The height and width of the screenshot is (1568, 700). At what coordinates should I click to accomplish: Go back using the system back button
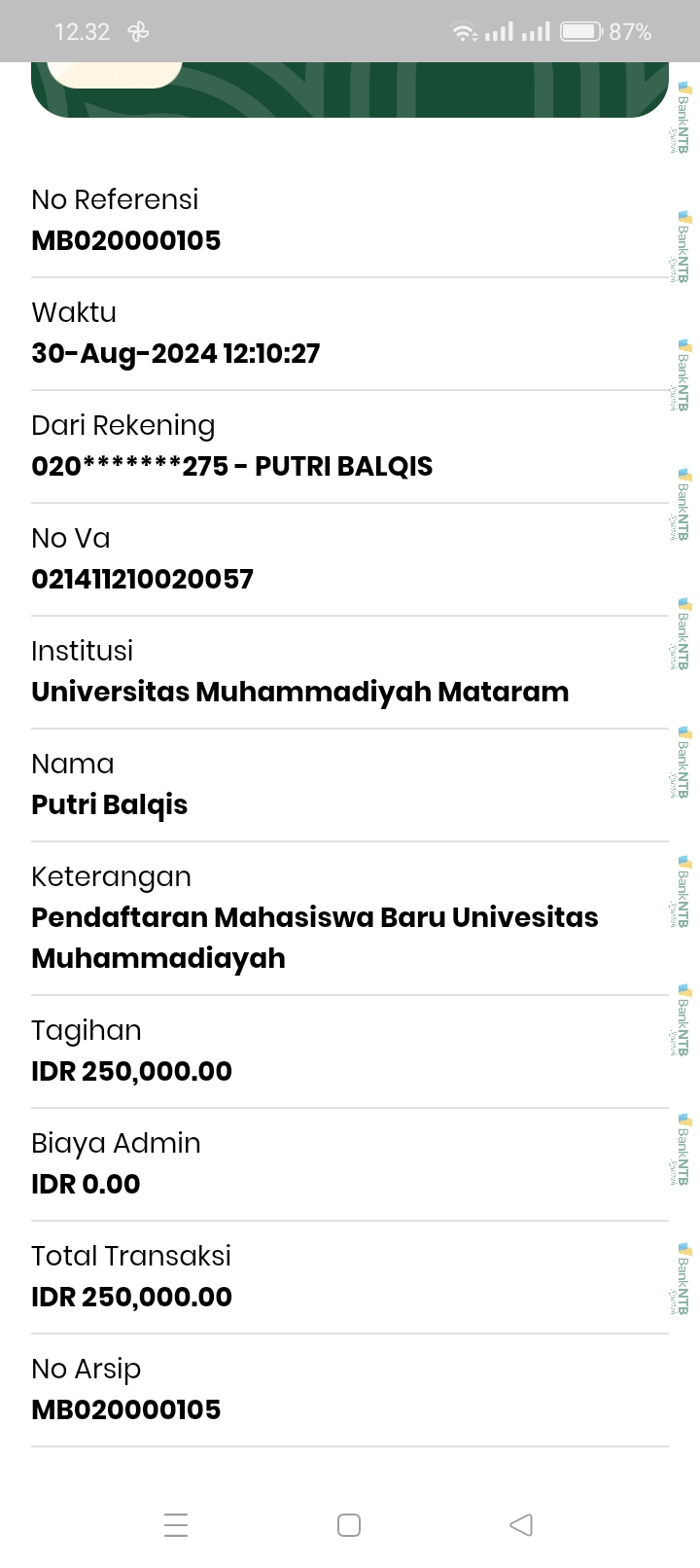point(521,1524)
